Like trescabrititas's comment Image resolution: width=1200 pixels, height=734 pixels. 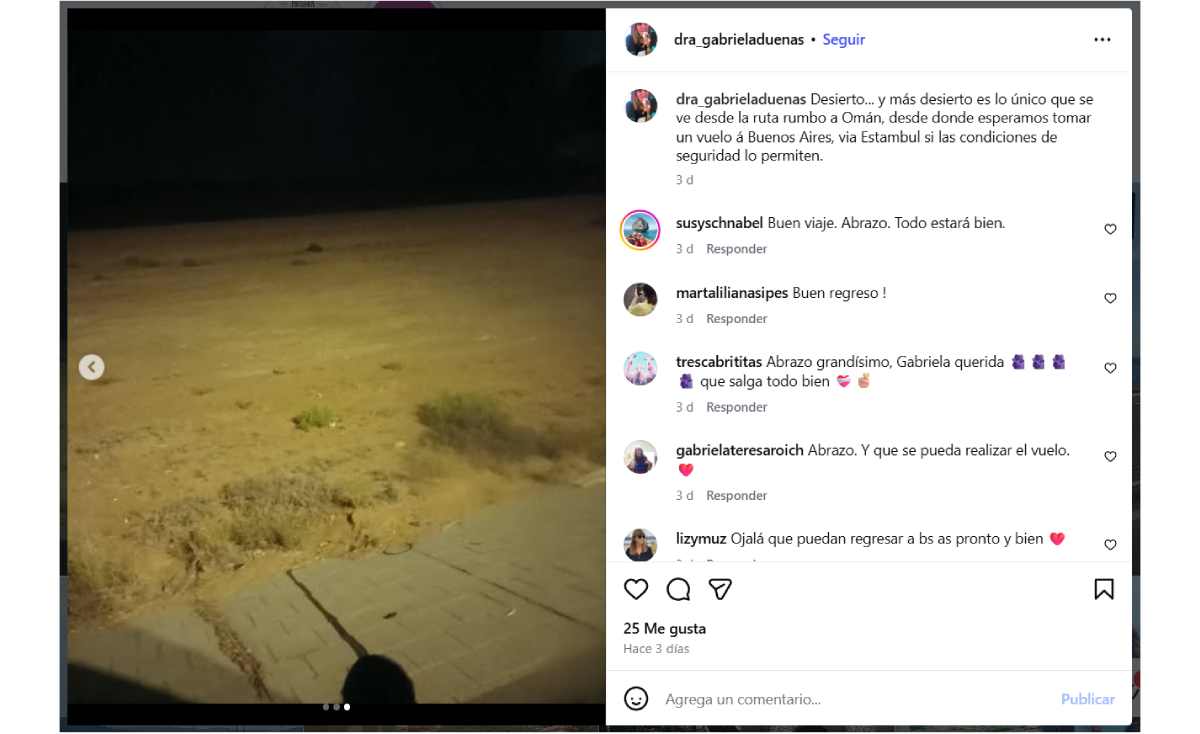(1110, 368)
